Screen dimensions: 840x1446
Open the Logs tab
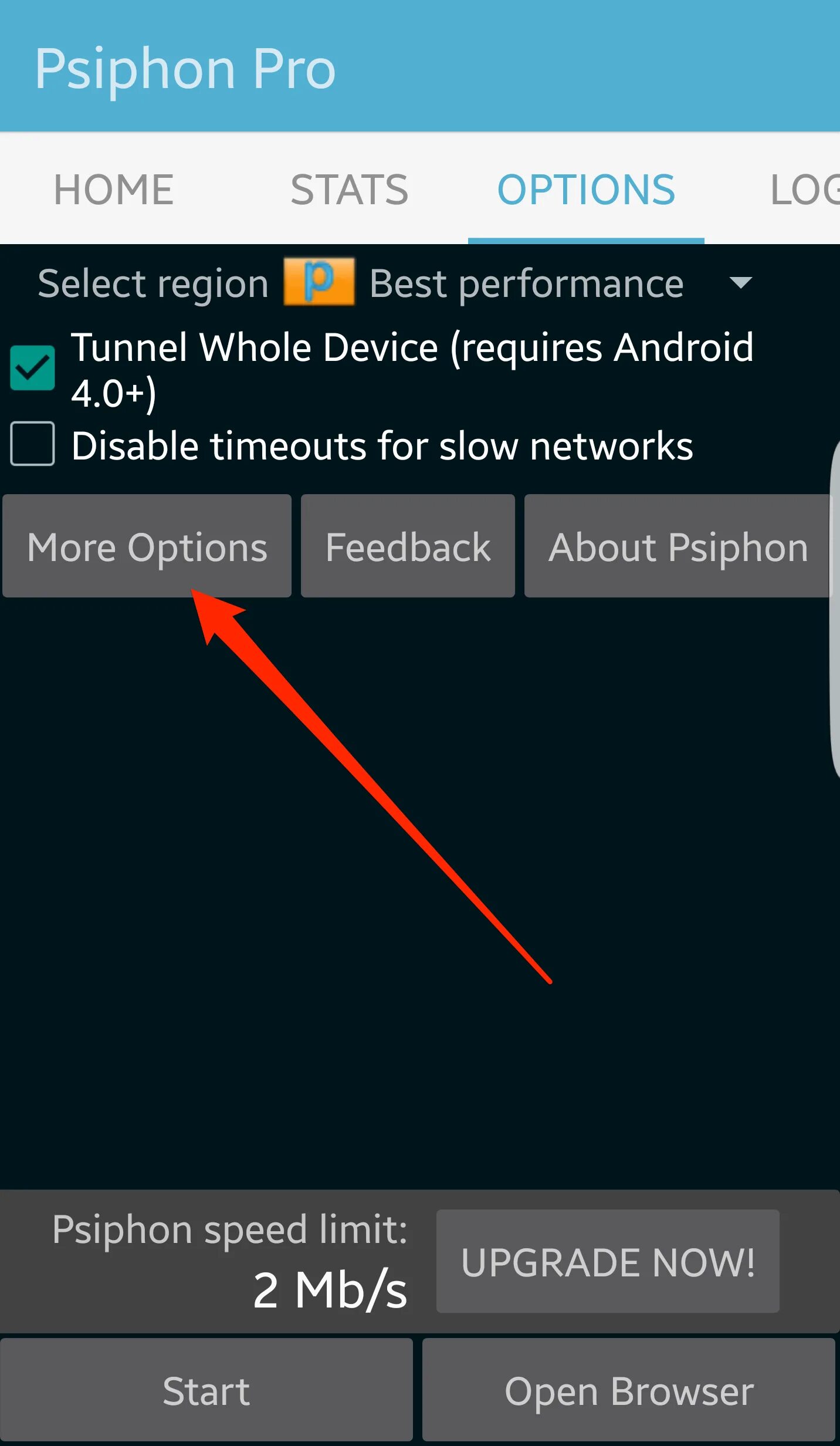(804, 190)
